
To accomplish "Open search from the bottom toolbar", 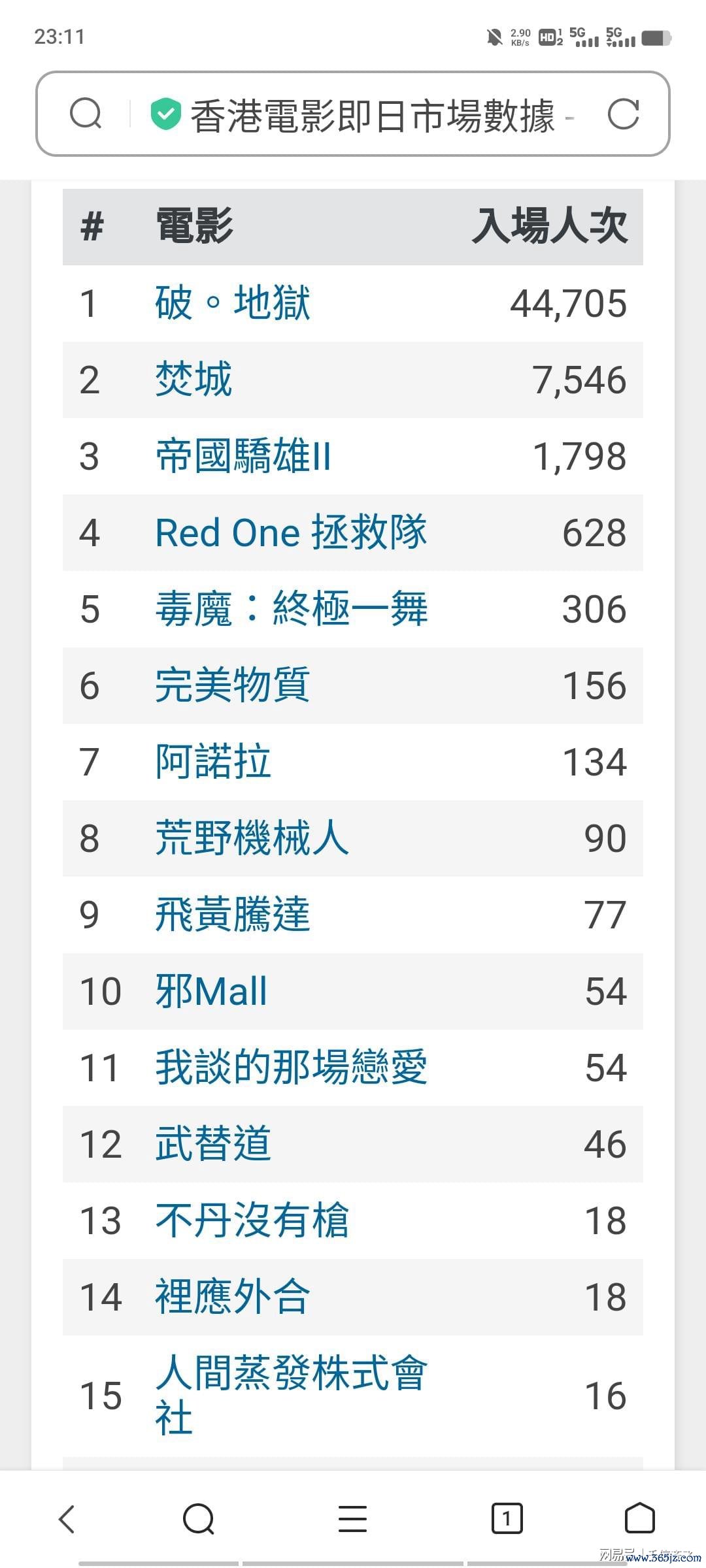I will coord(199,1518).
